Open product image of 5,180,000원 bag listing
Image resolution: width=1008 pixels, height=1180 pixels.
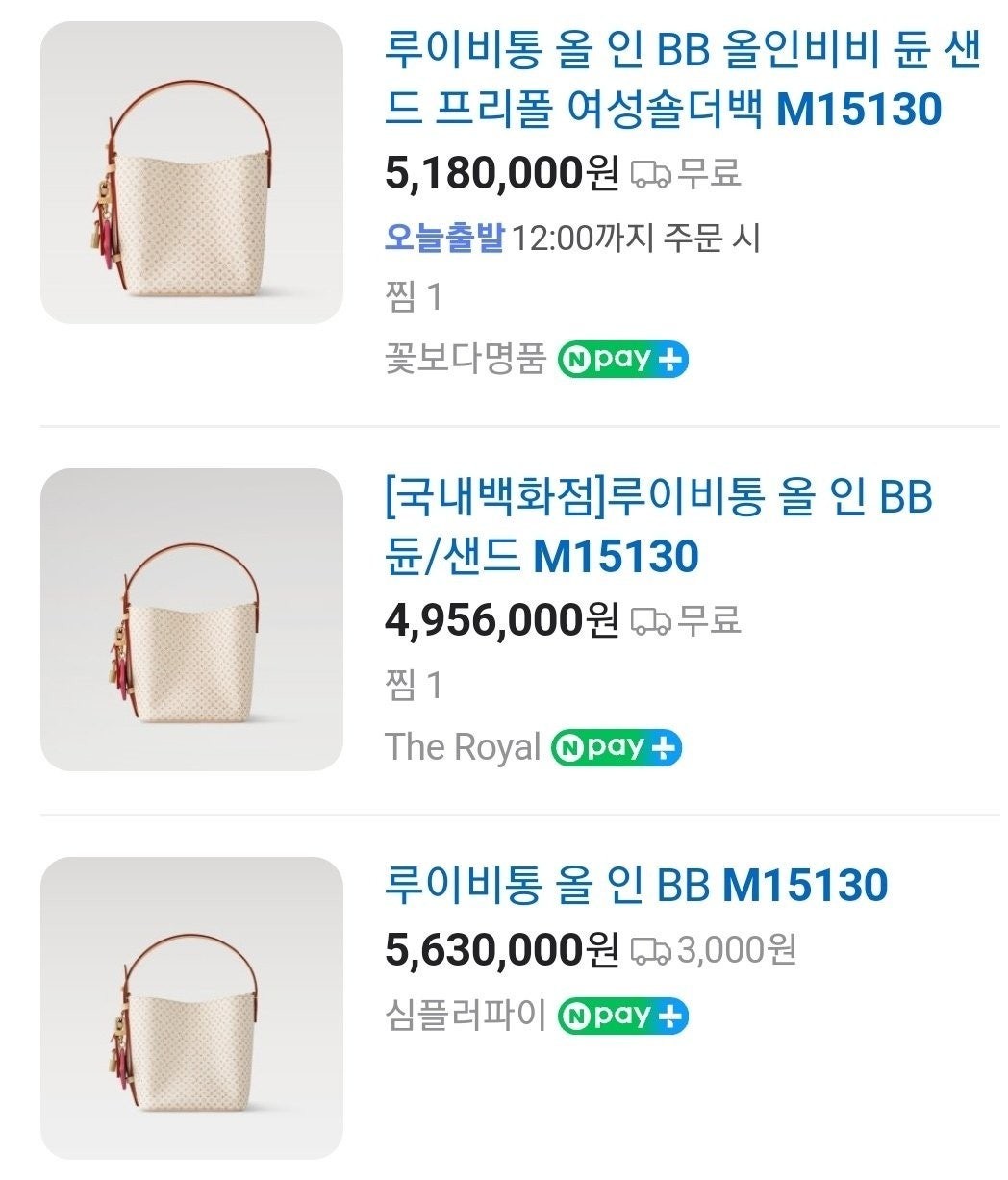tap(191, 173)
